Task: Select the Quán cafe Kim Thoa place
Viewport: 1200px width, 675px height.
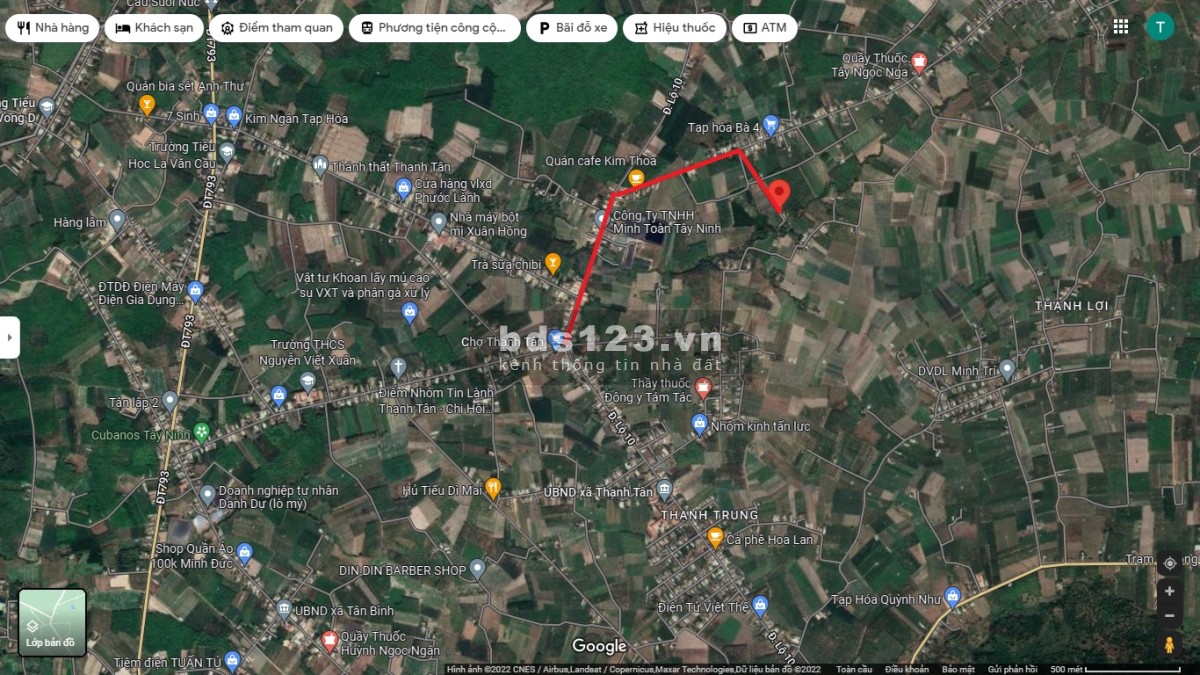Action: [636, 177]
